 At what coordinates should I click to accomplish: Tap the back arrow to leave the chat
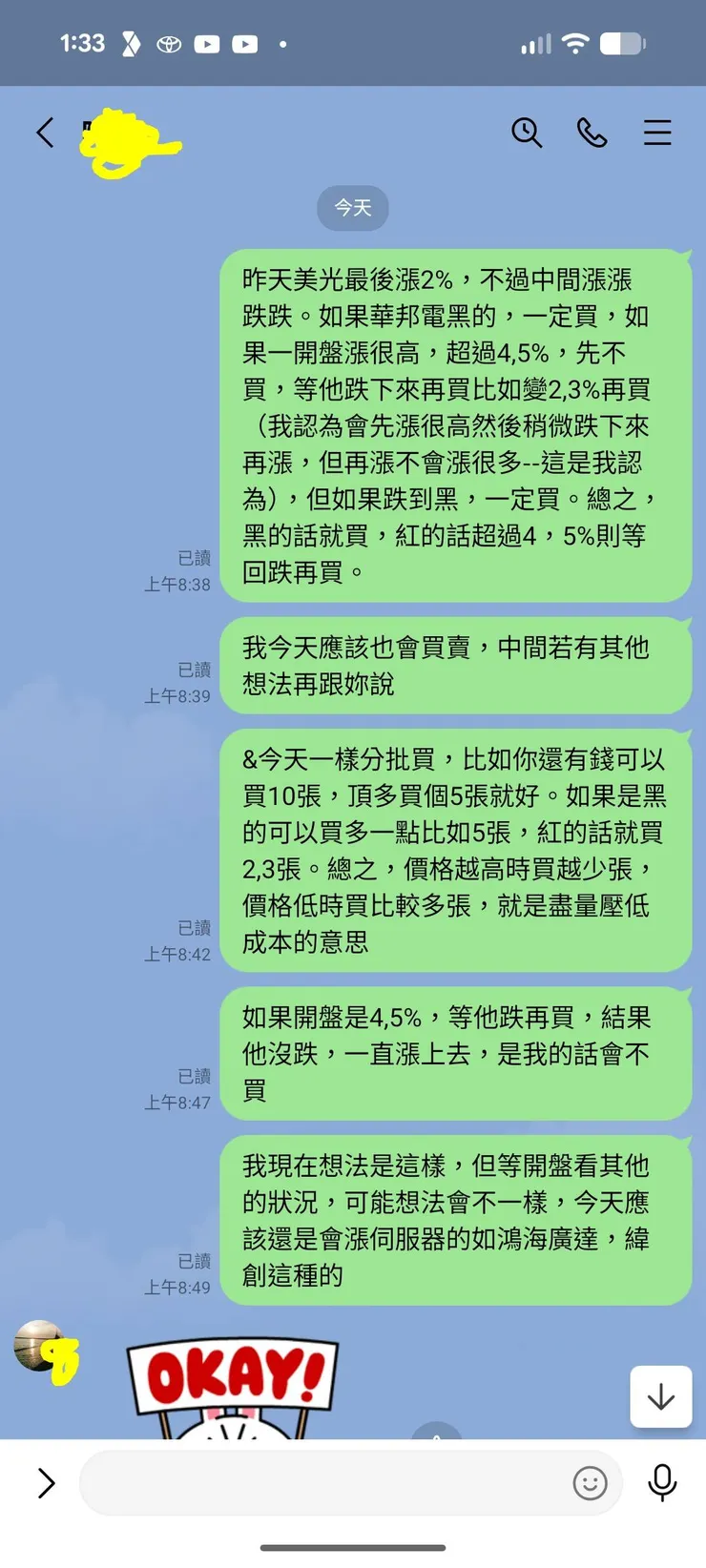pyautogui.click(x=45, y=133)
